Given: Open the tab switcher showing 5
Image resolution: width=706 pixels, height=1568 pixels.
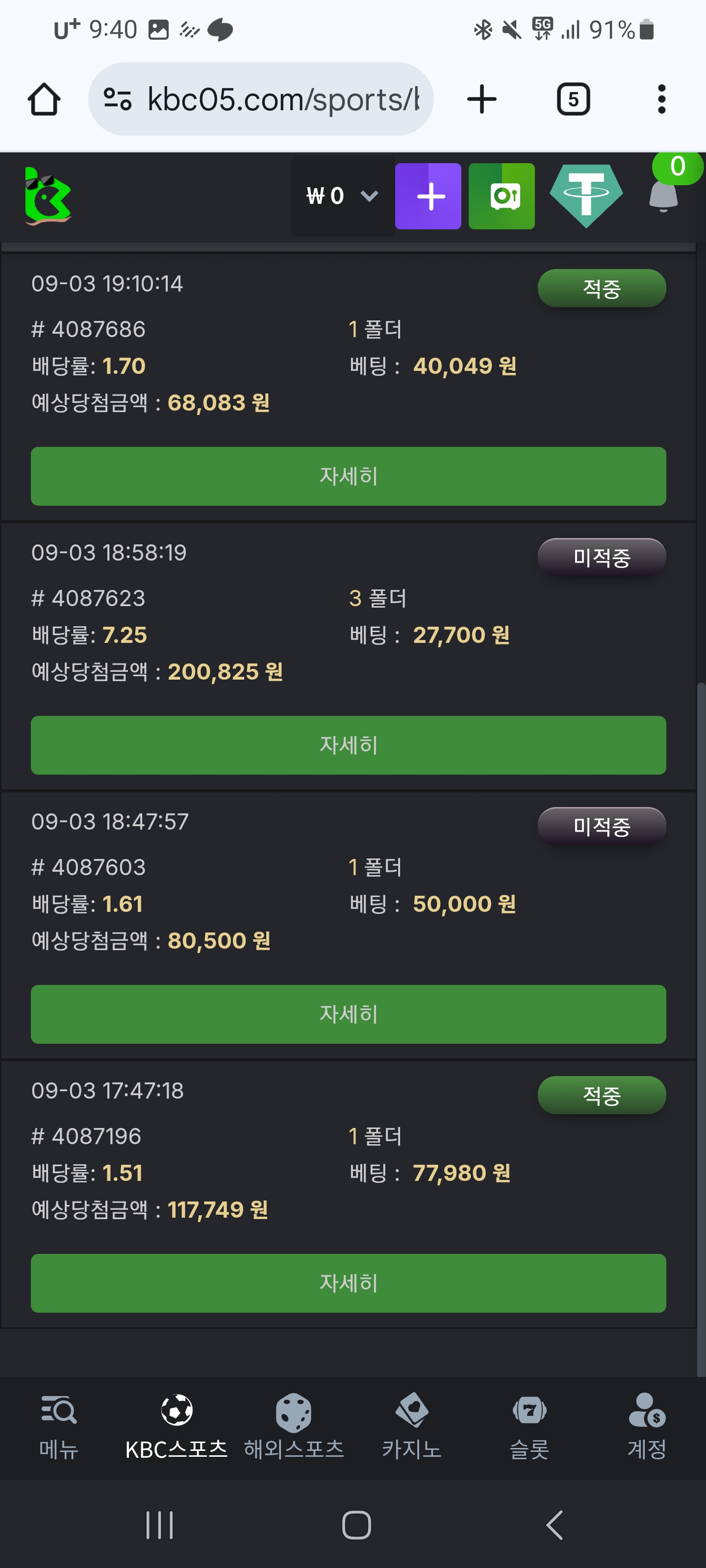Looking at the screenshot, I should click(573, 99).
